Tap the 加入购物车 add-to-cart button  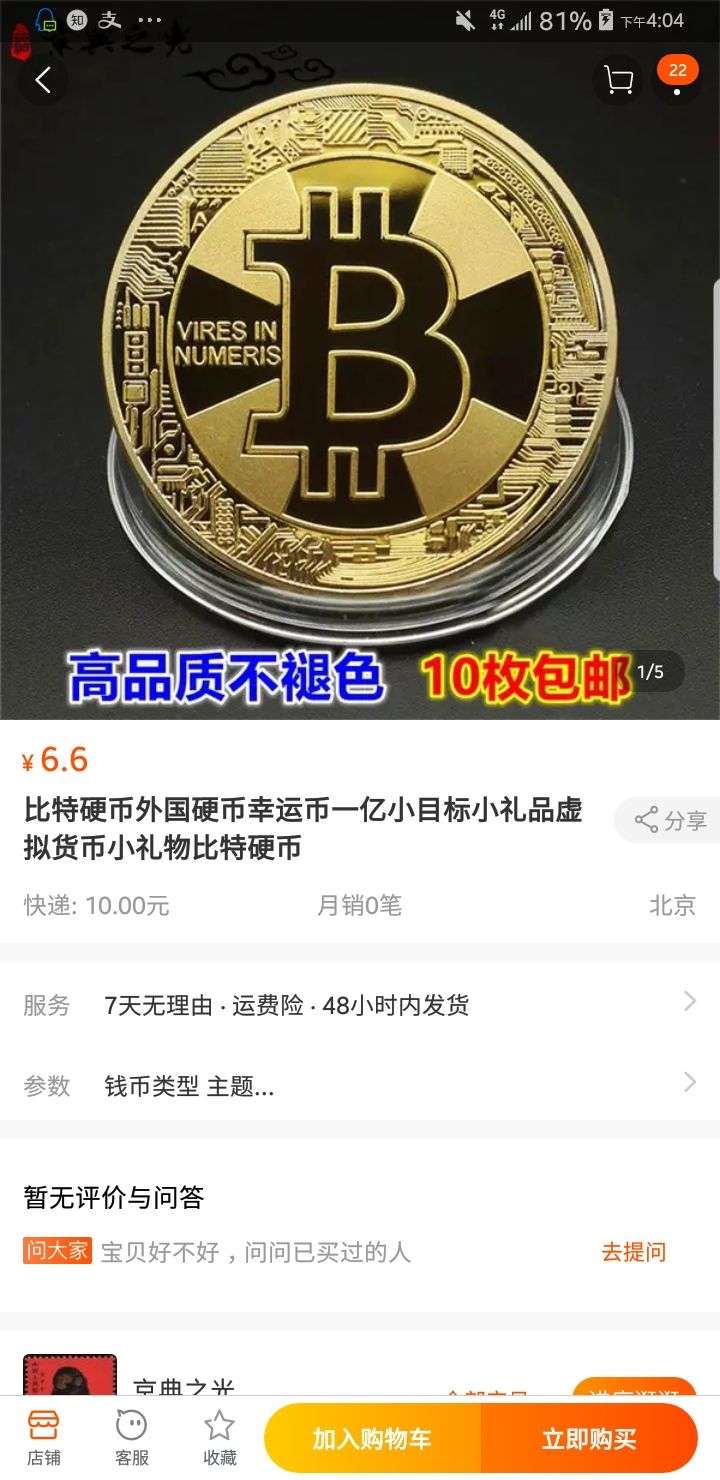coord(371,1437)
